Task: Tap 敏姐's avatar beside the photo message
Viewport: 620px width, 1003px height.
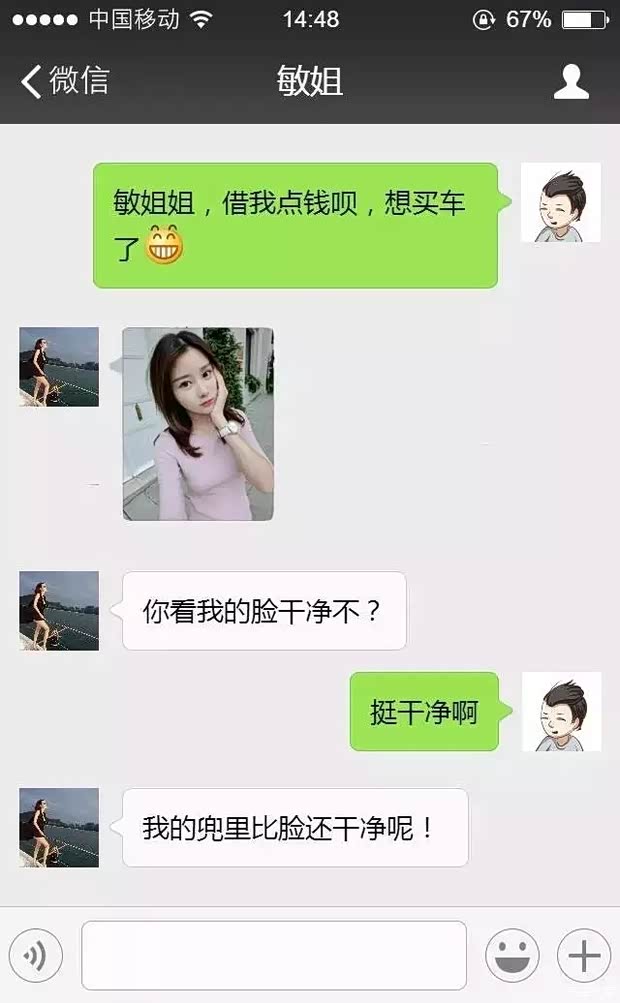Action: click(x=59, y=366)
